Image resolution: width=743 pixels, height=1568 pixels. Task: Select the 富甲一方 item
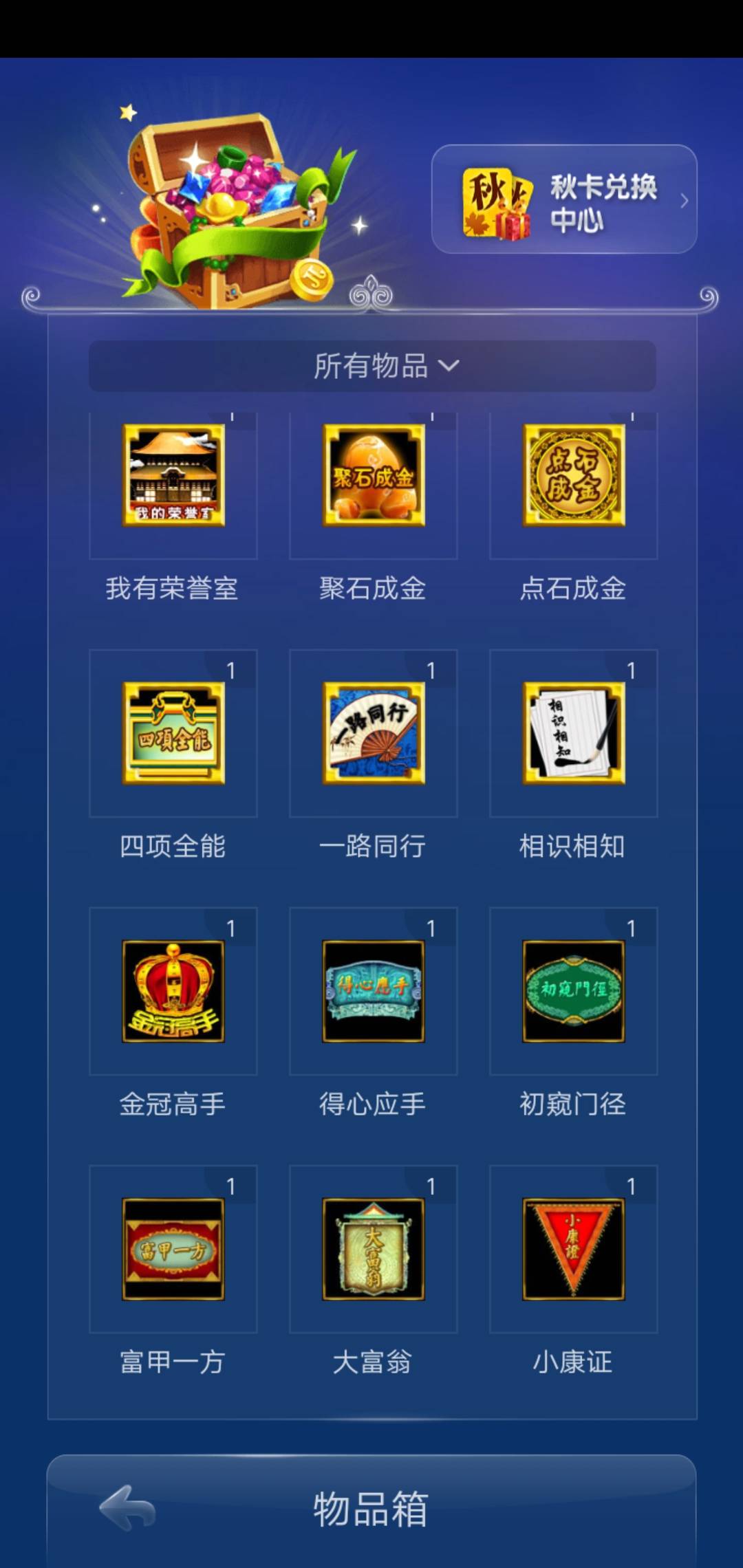[x=173, y=1249]
